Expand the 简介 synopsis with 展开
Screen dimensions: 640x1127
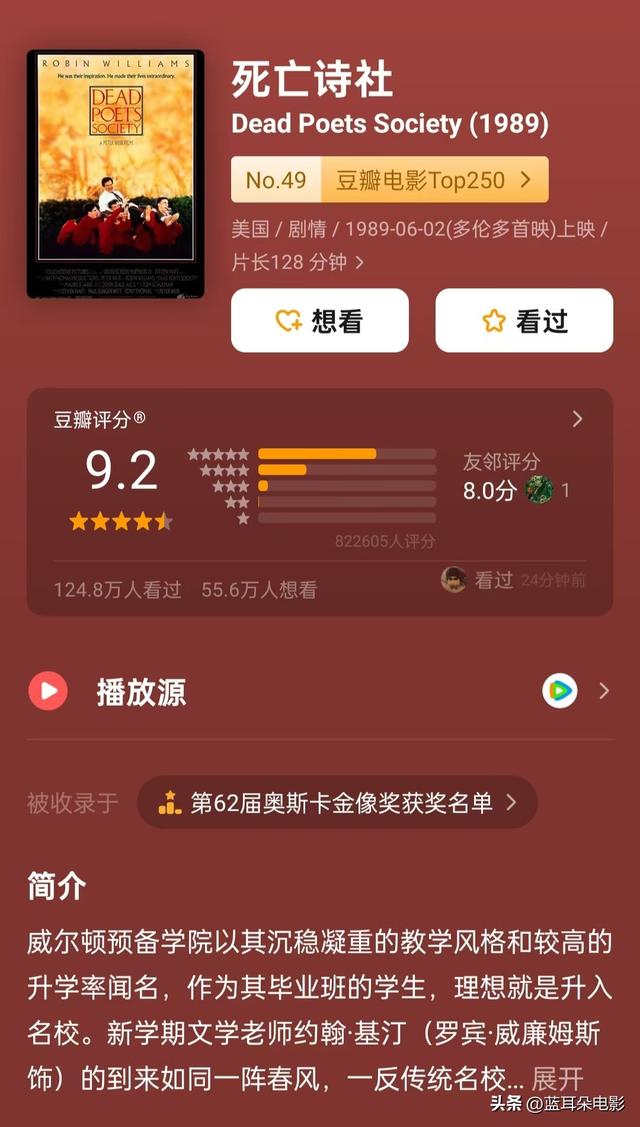[x=557, y=1079]
